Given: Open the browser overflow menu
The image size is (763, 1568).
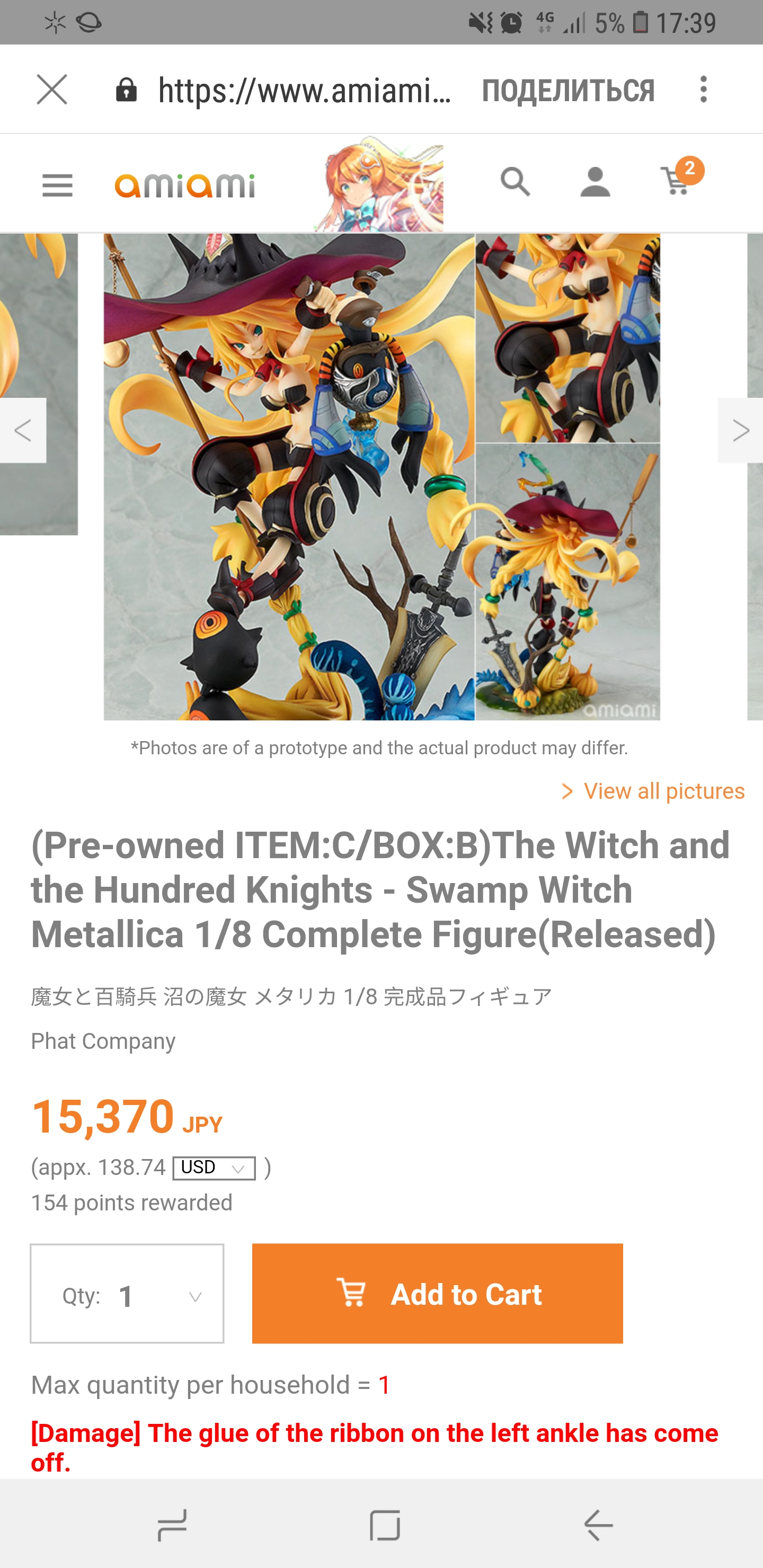Looking at the screenshot, I should point(703,90).
